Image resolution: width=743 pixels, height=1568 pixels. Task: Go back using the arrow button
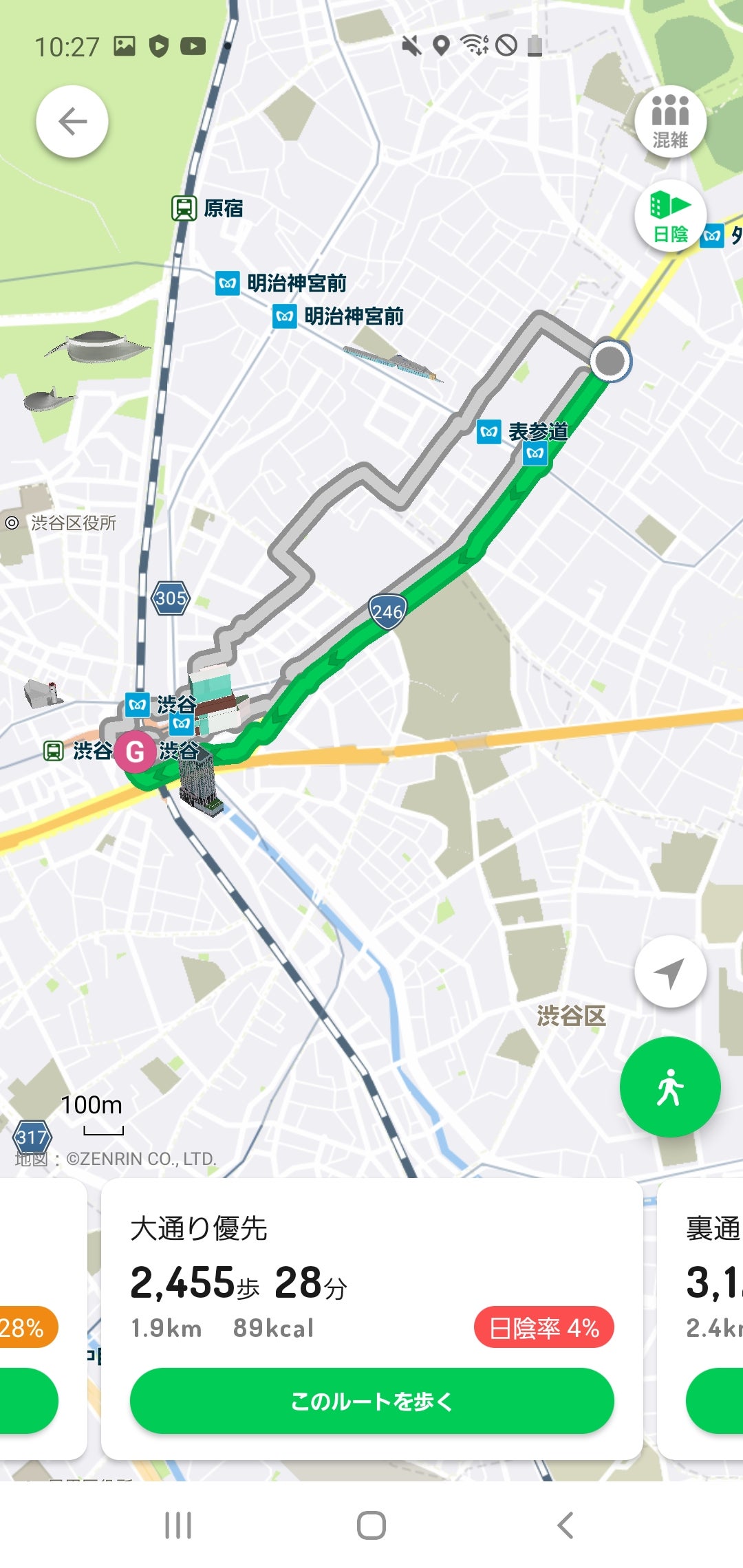pos(72,122)
